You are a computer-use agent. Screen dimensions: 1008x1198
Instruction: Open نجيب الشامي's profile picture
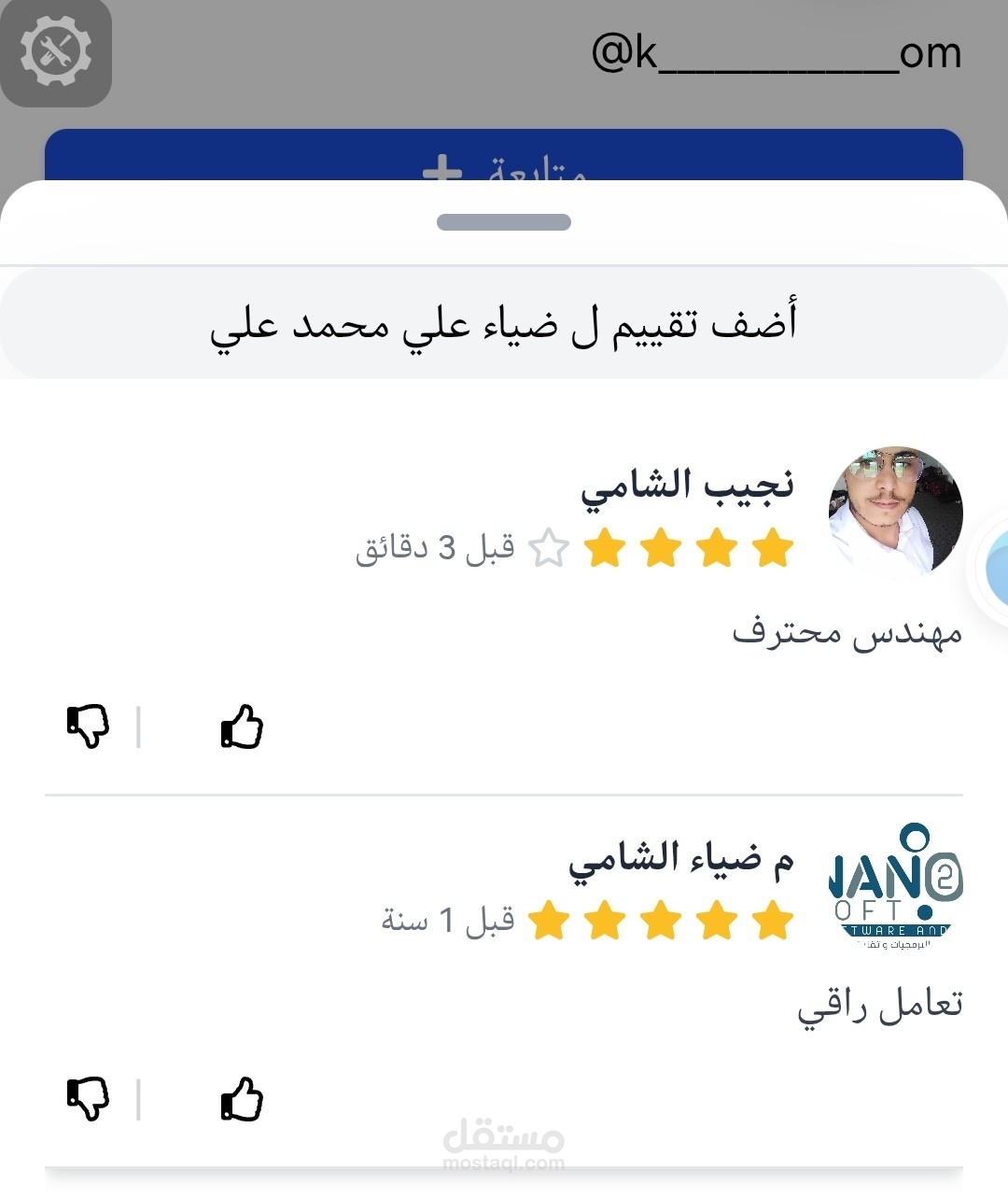click(x=895, y=511)
